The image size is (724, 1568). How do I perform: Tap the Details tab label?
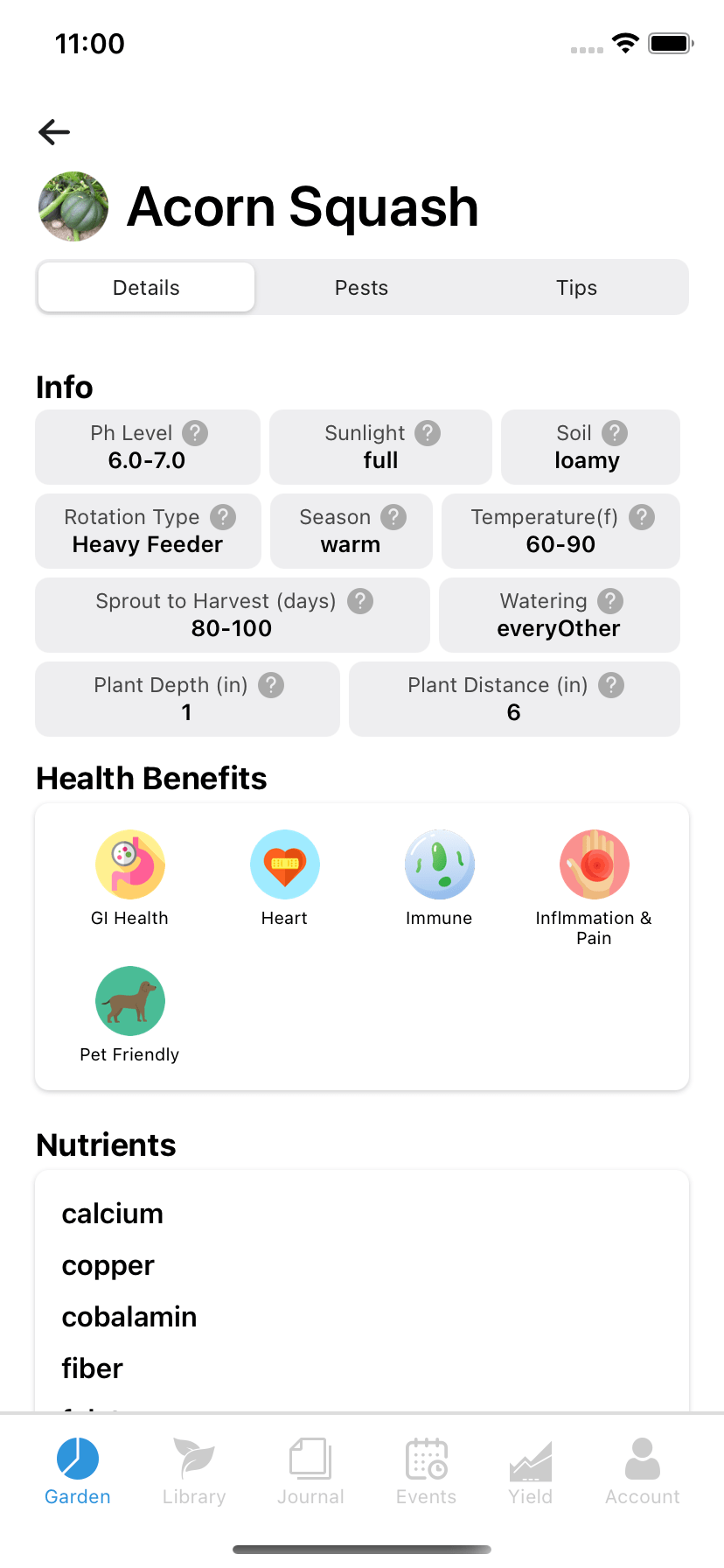click(x=145, y=287)
